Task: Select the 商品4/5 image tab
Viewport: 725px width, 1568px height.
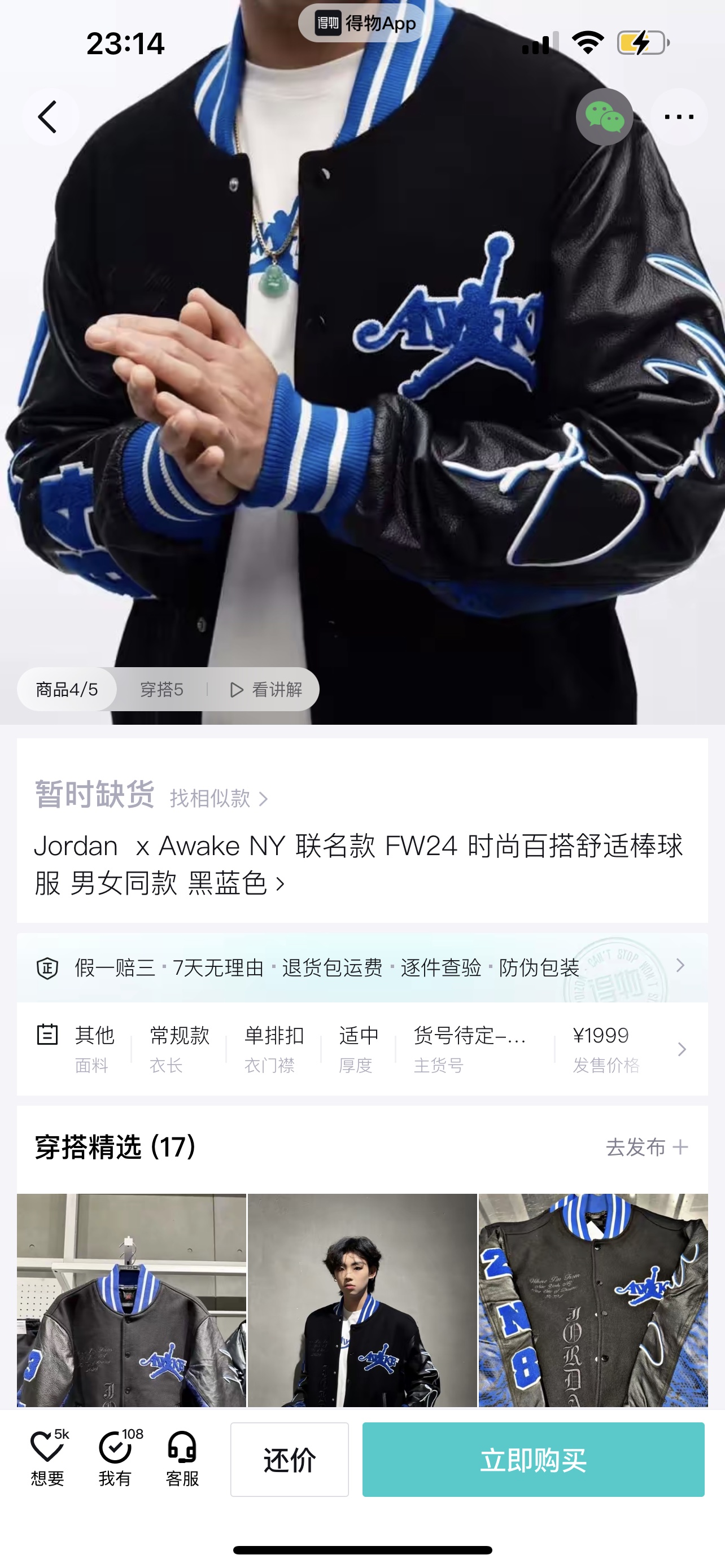Action: pyautogui.click(x=67, y=690)
